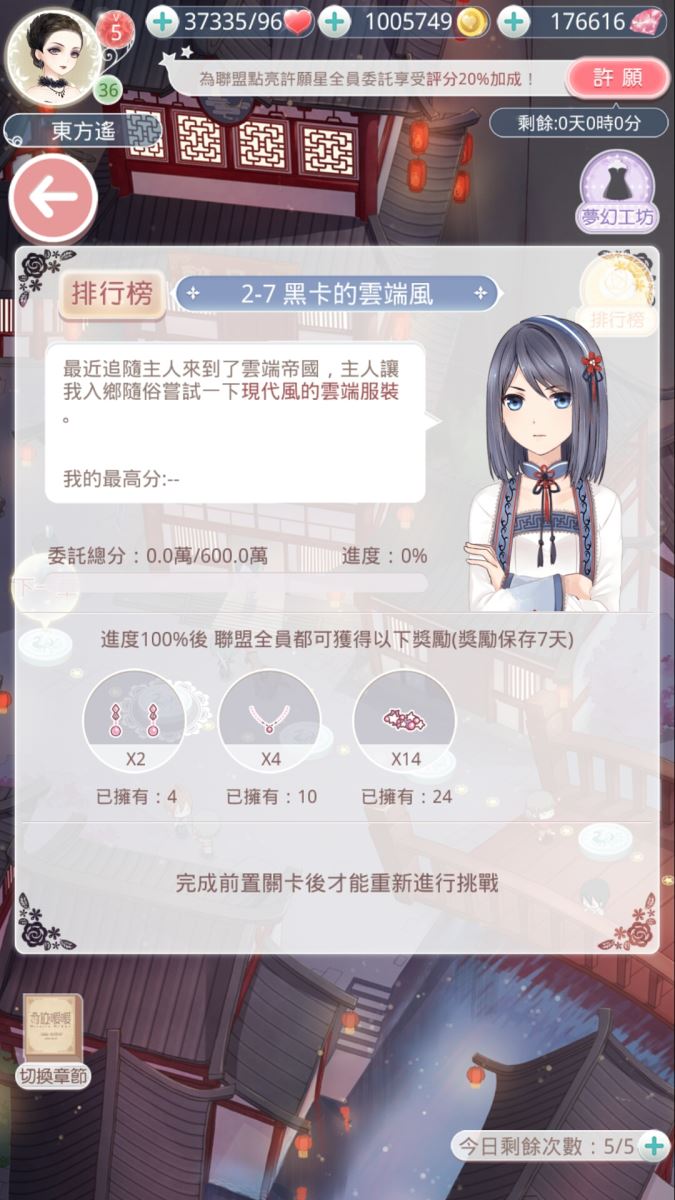
Task: View the candy reward X14
Action: [405, 720]
